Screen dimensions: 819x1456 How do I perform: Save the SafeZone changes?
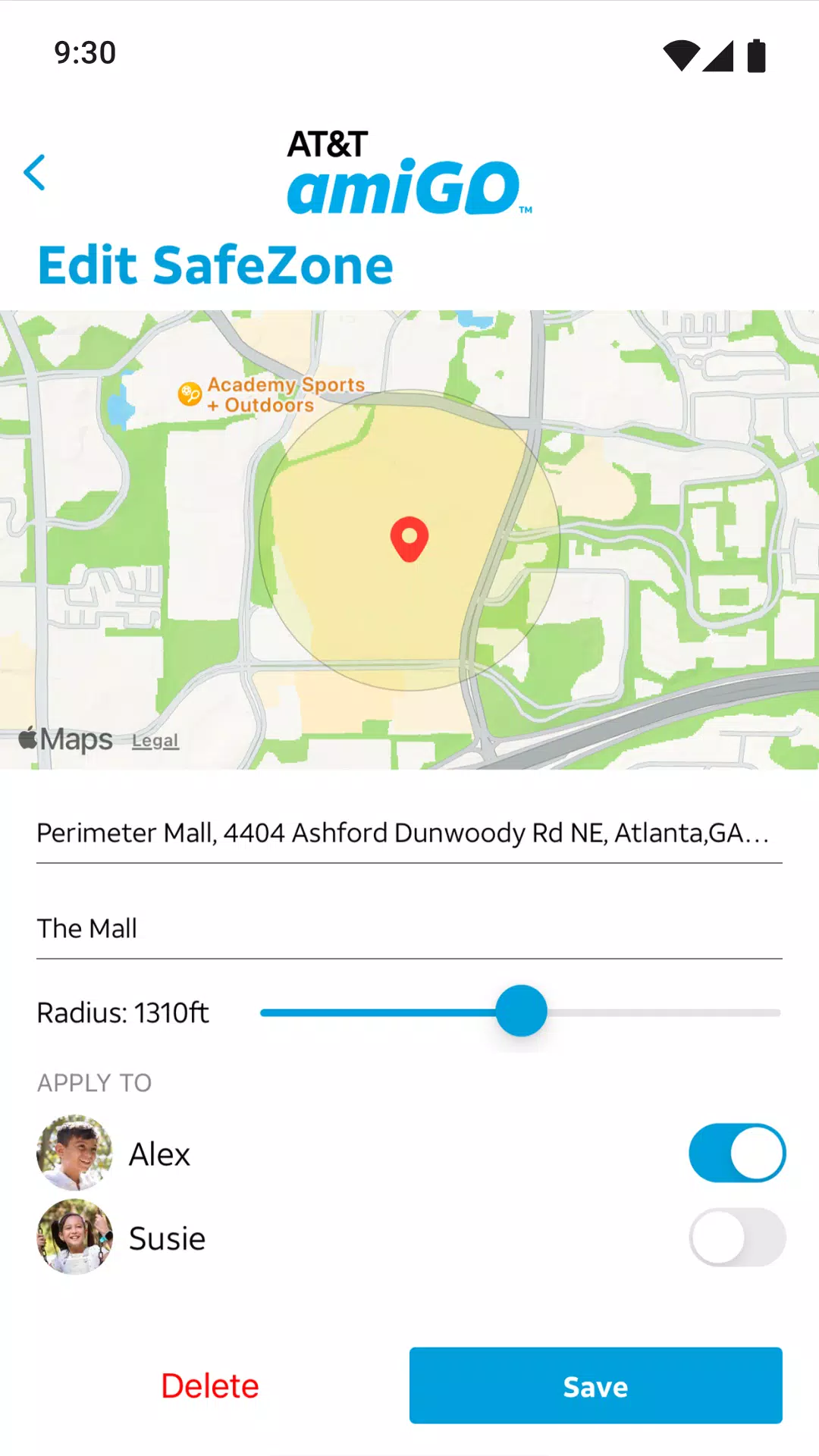596,1385
